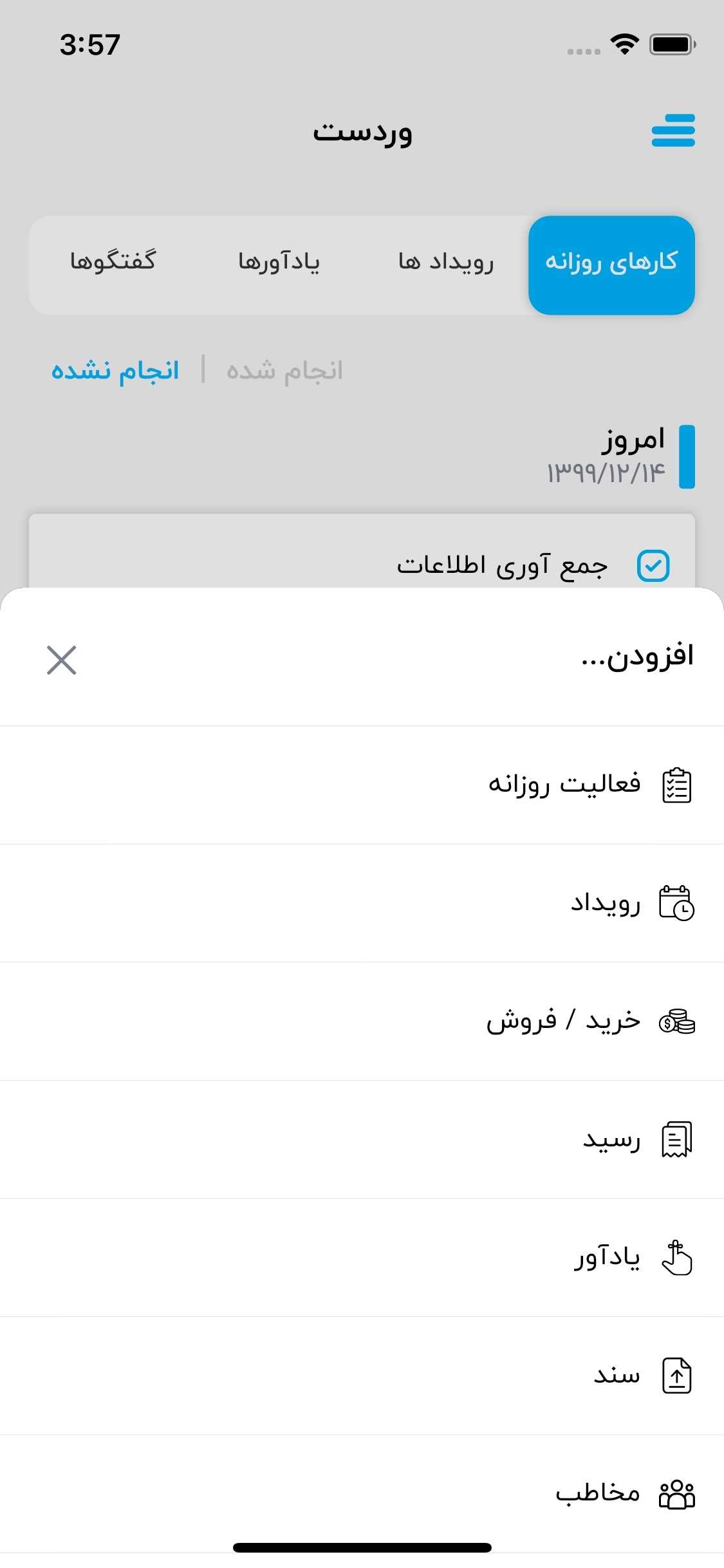Open the گفتگوها tab
Viewport: 724px width, 1568px height.
[x=113, y=262]
